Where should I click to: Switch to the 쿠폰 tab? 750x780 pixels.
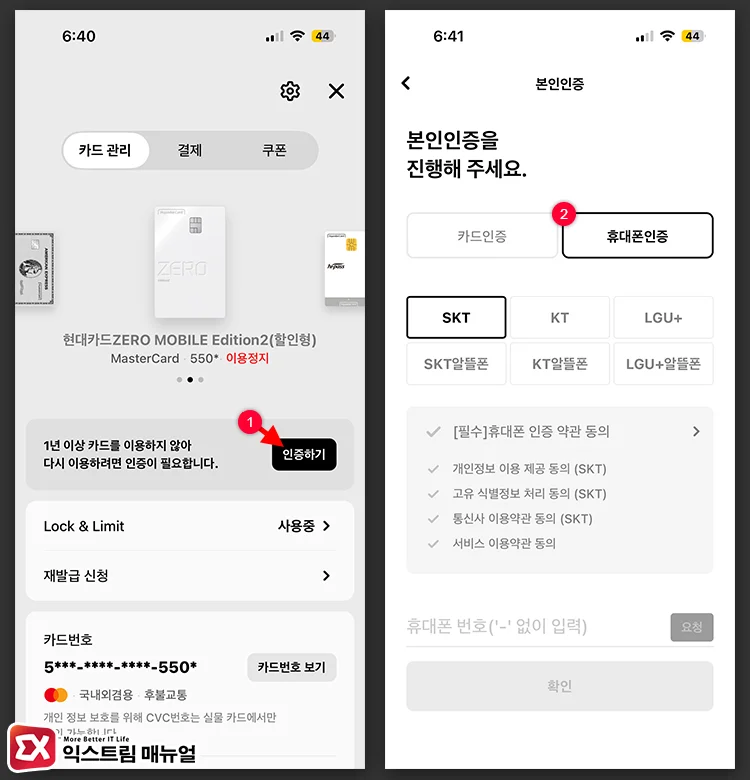coord(274,151)
